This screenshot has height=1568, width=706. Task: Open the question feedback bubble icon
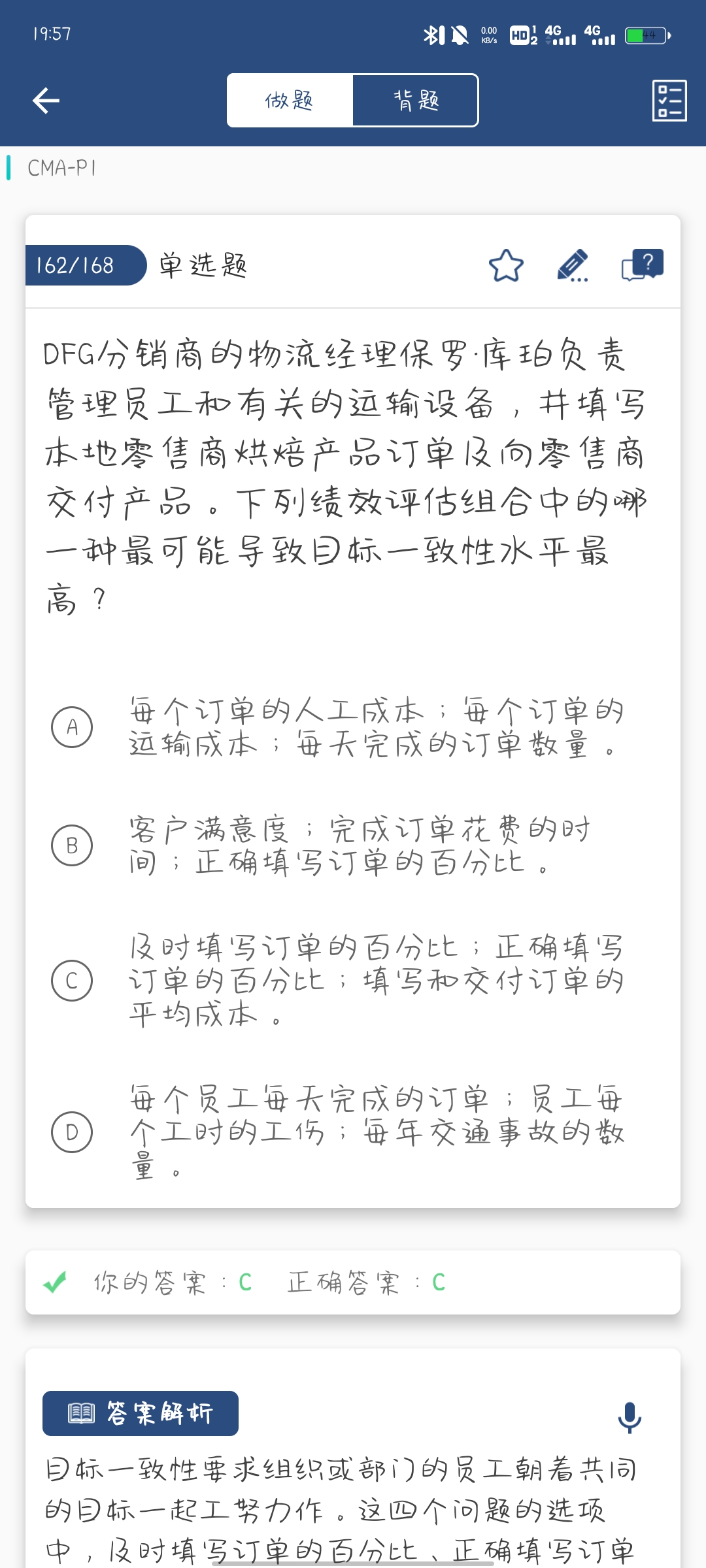(643, 265)
